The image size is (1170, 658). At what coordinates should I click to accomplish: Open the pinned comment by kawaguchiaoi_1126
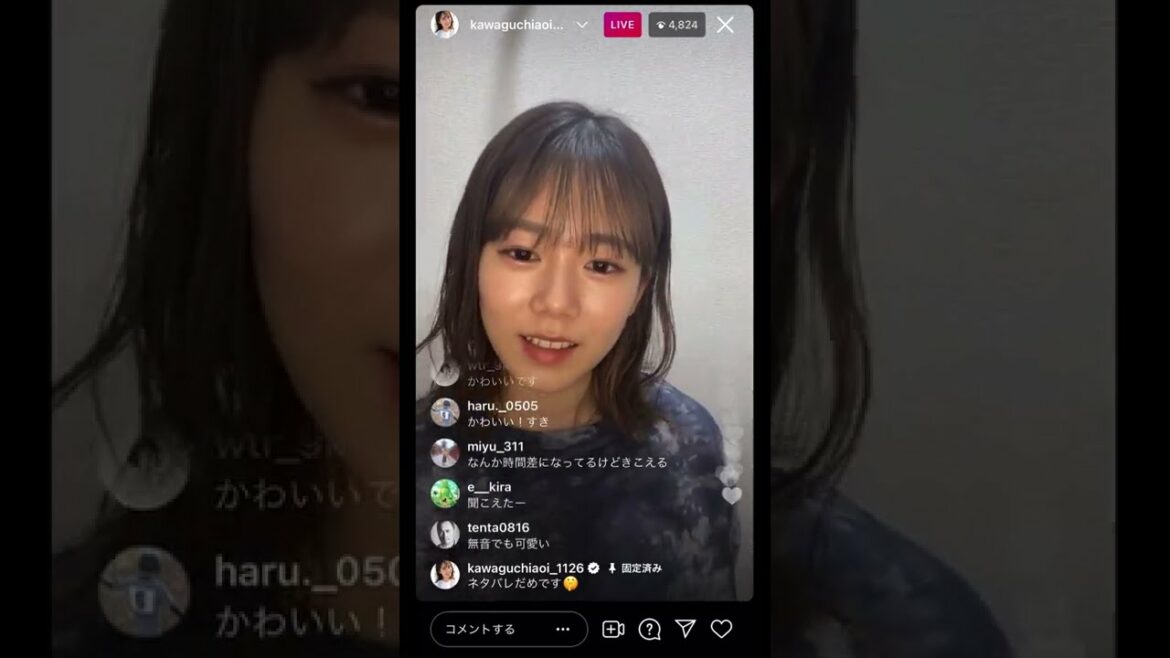tap(530, 576)
